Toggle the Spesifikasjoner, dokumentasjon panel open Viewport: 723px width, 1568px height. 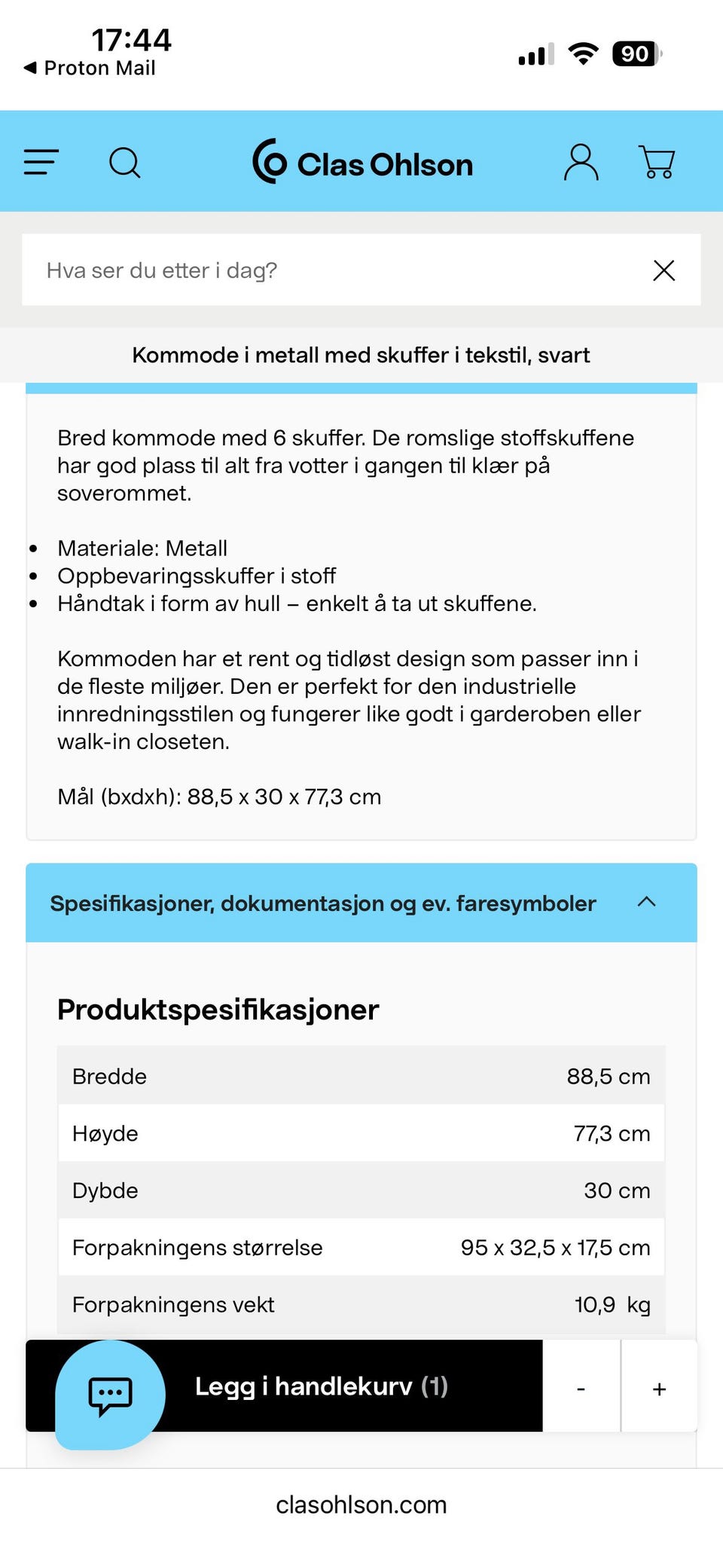(x=322, y=903)
